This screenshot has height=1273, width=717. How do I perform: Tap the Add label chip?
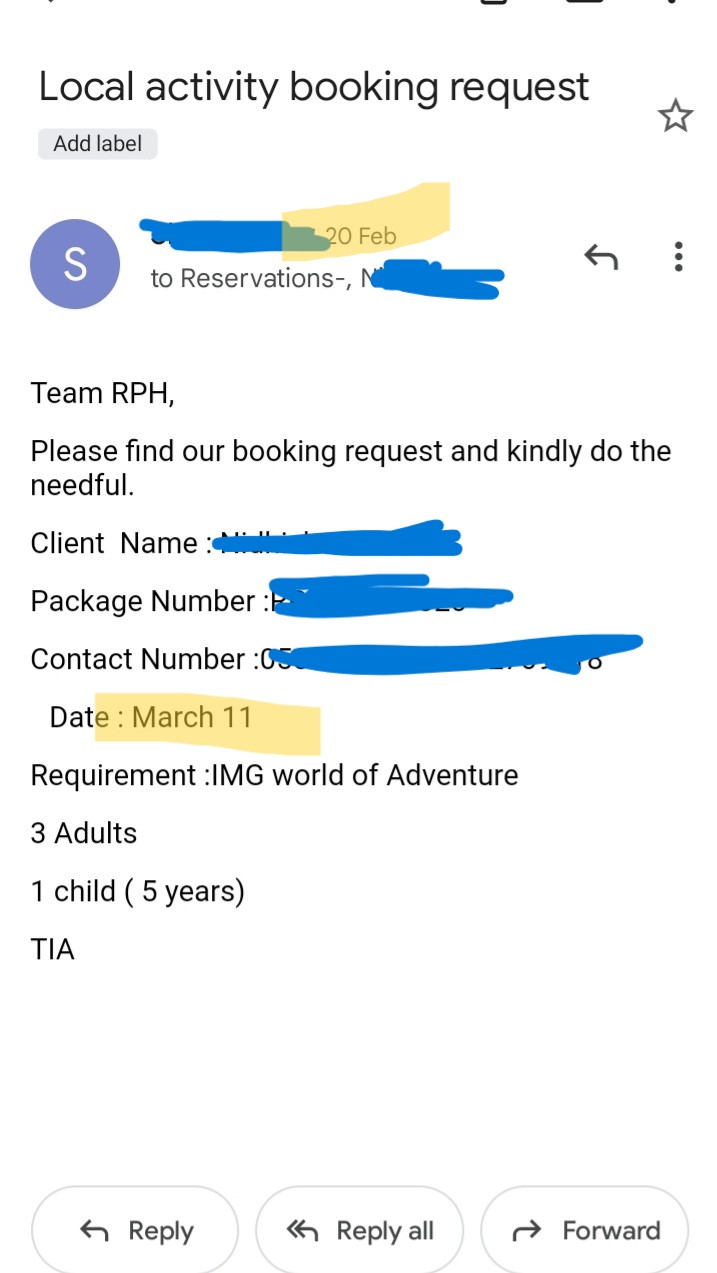98,144
